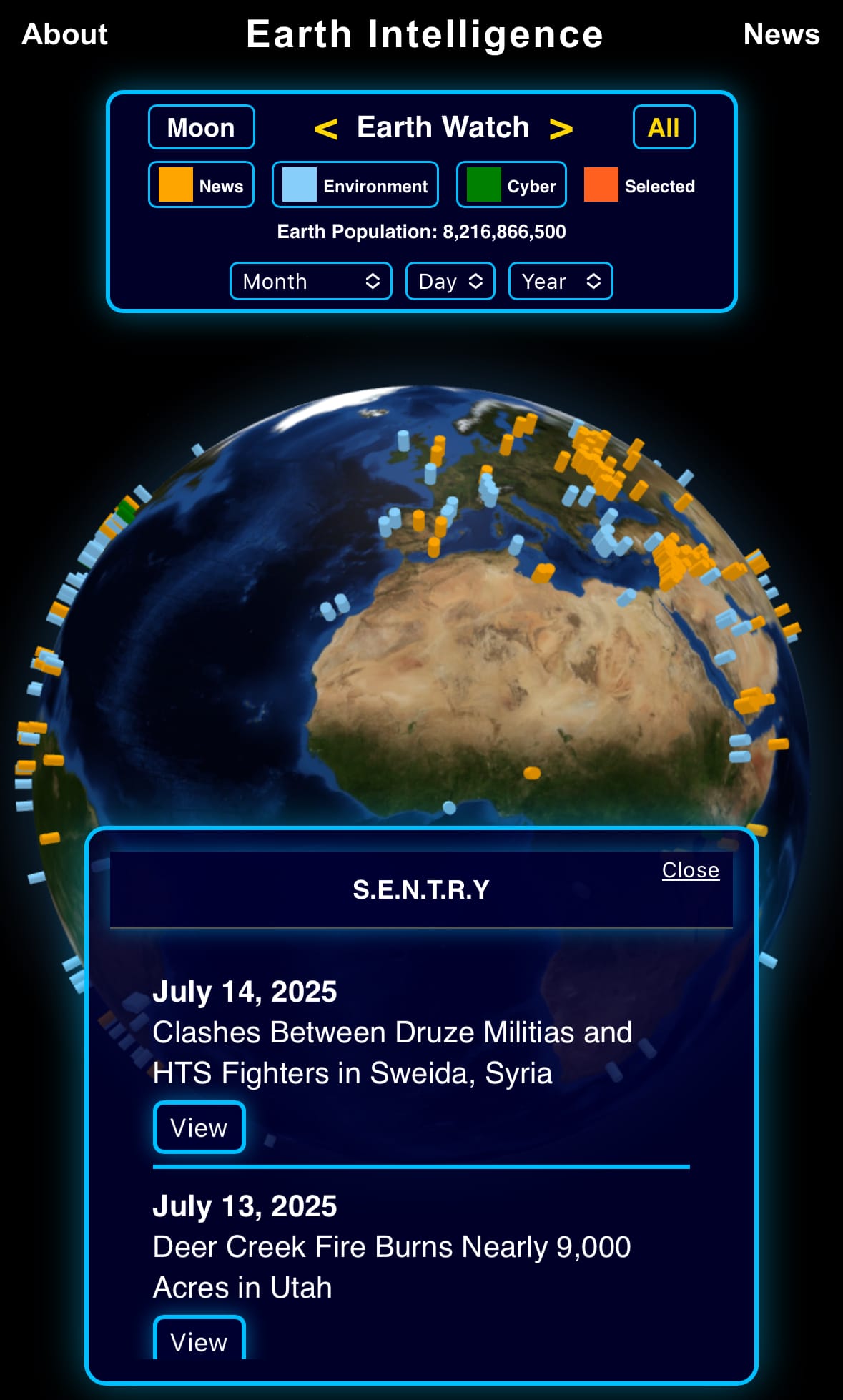Viewport: 843px width, 1400px height.
Task: Show All event categories
Action: pos(663,127)
